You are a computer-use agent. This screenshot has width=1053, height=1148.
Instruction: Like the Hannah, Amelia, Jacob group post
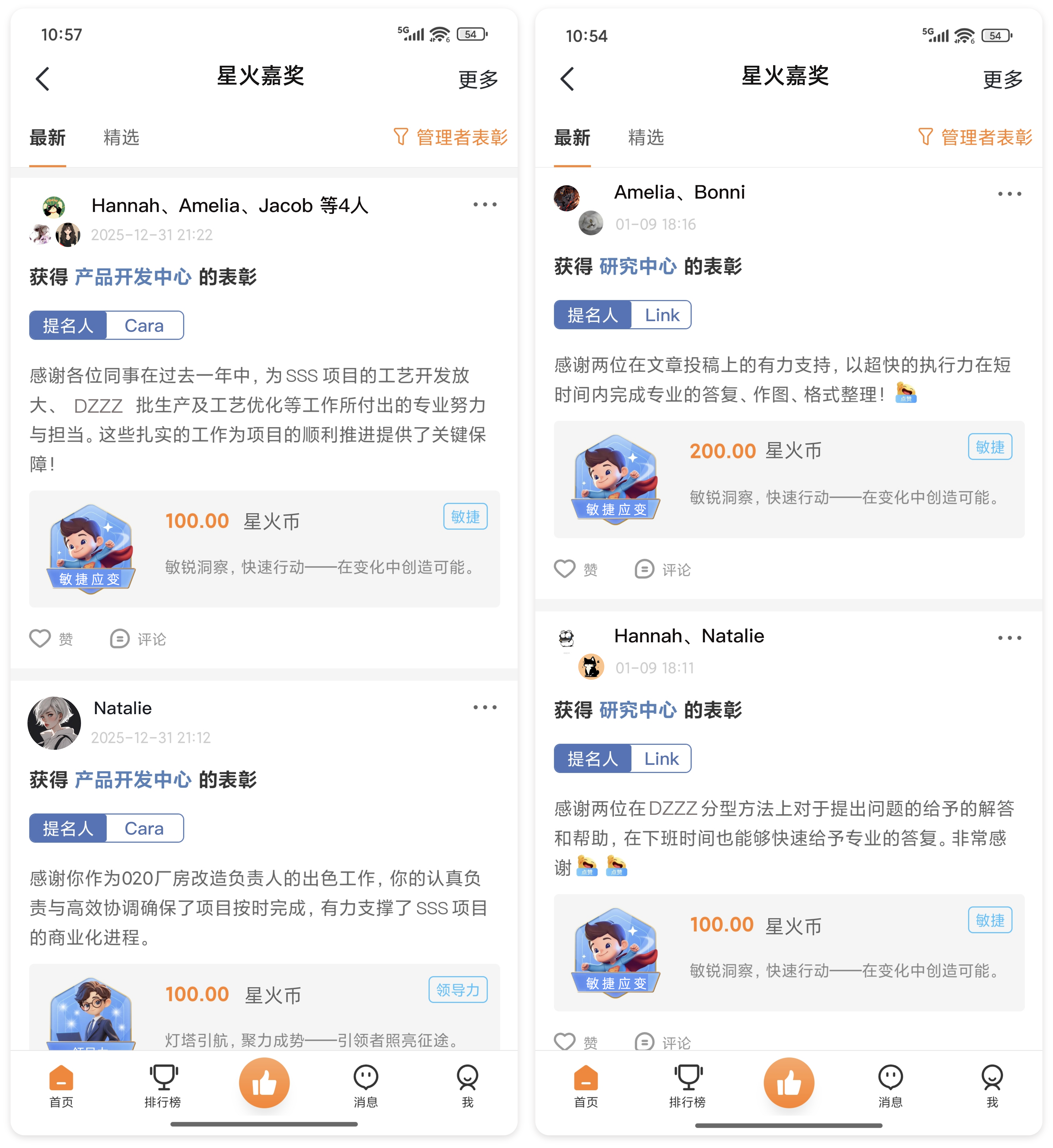(40, 639)
